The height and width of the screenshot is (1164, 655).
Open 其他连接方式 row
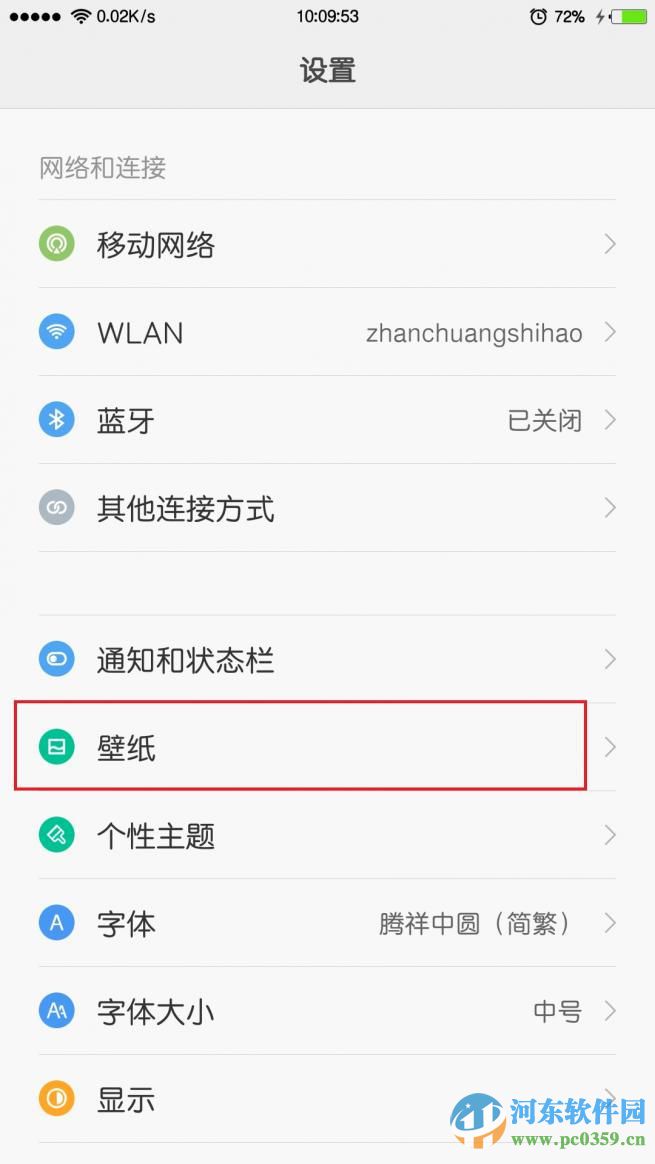(x=328, y=509)
